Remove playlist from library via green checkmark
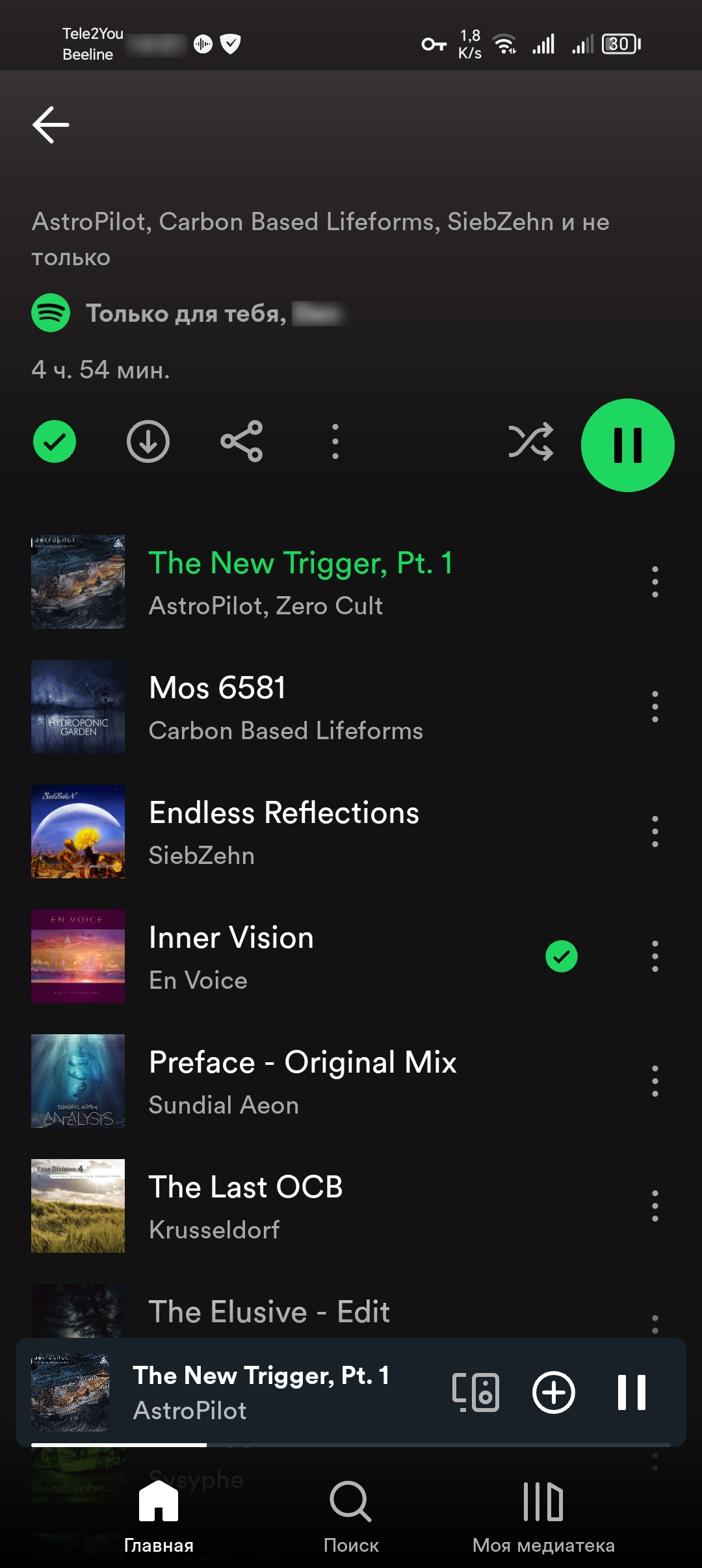 pos(55,442)
